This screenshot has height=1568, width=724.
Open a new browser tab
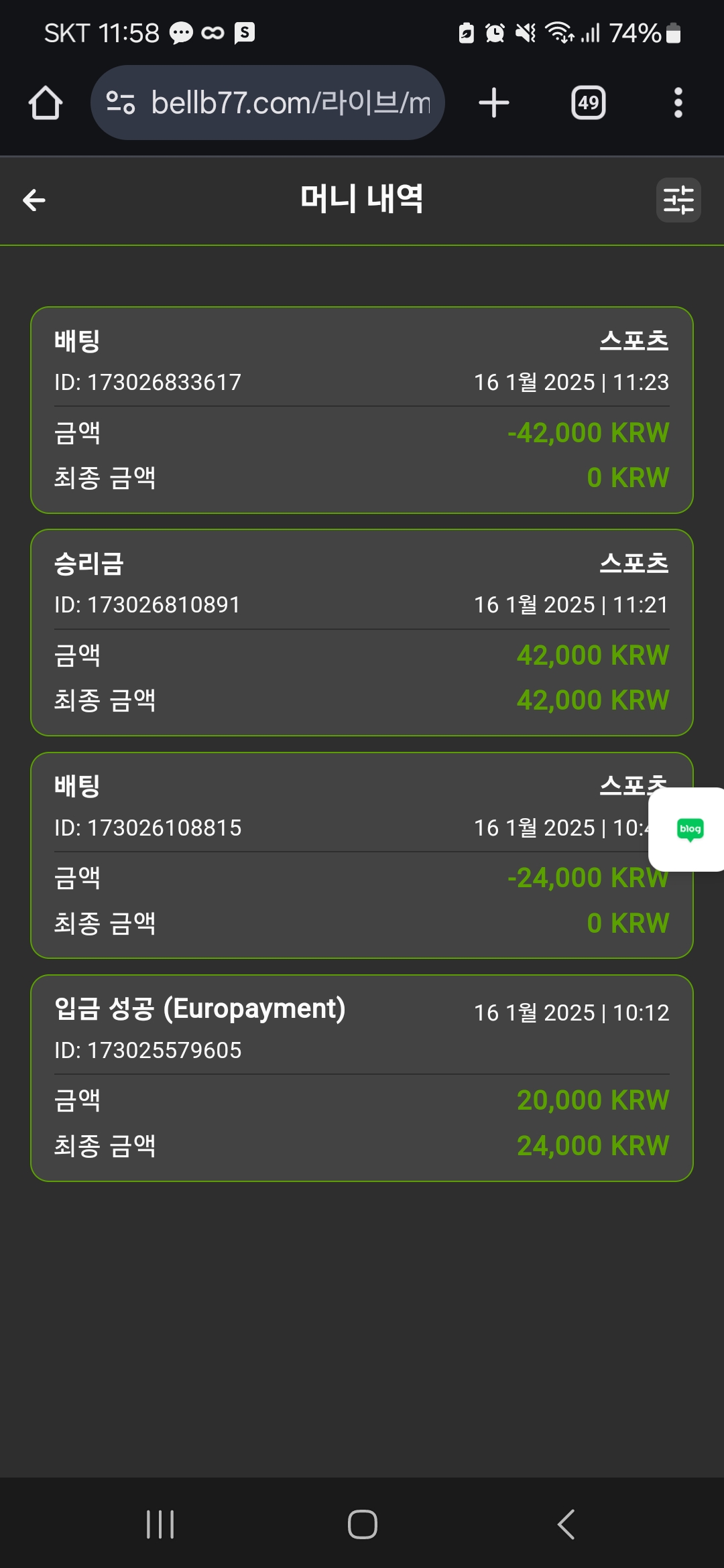tap(494, 103)
